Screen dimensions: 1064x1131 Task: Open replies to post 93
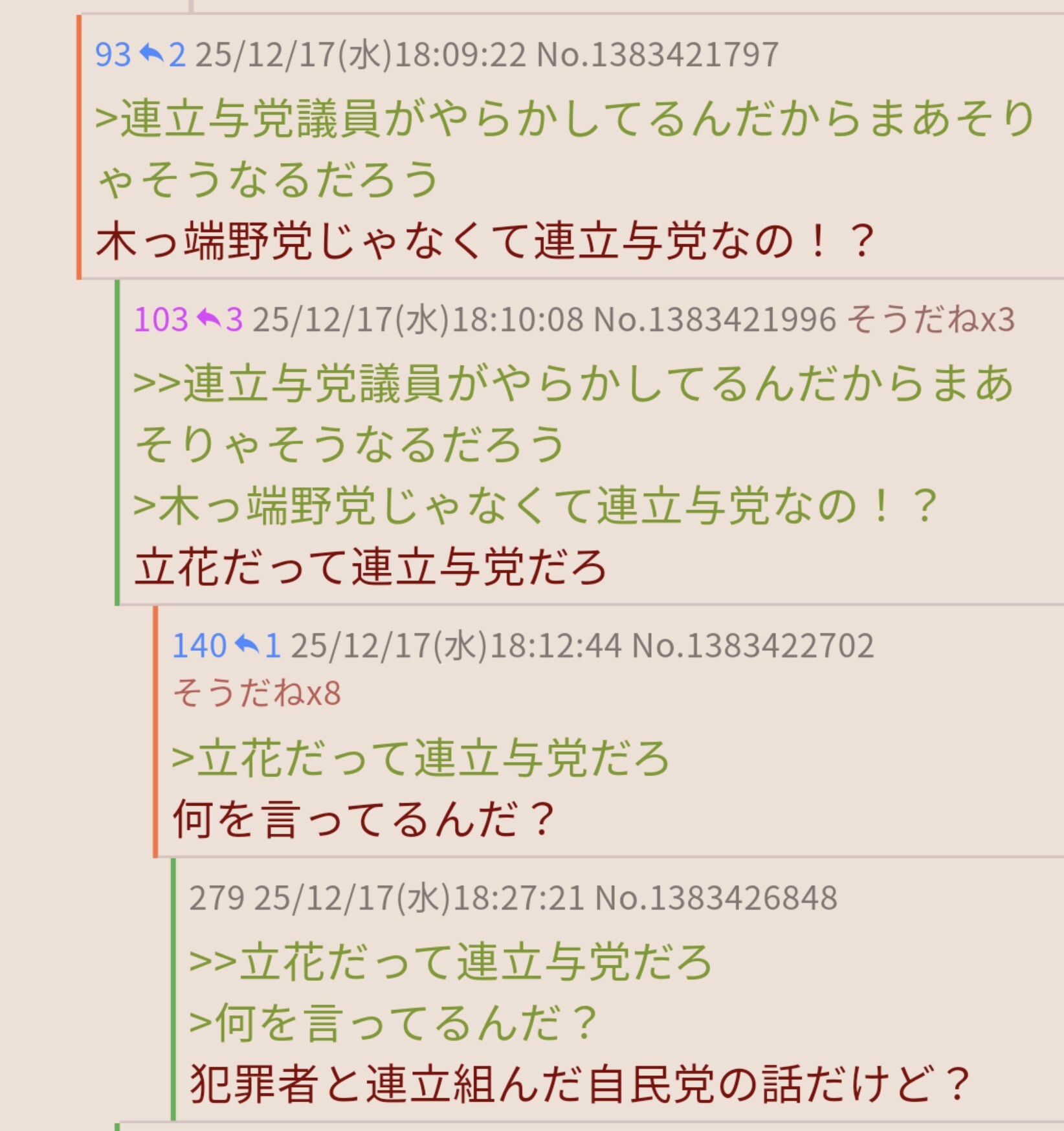pos(162,55)
